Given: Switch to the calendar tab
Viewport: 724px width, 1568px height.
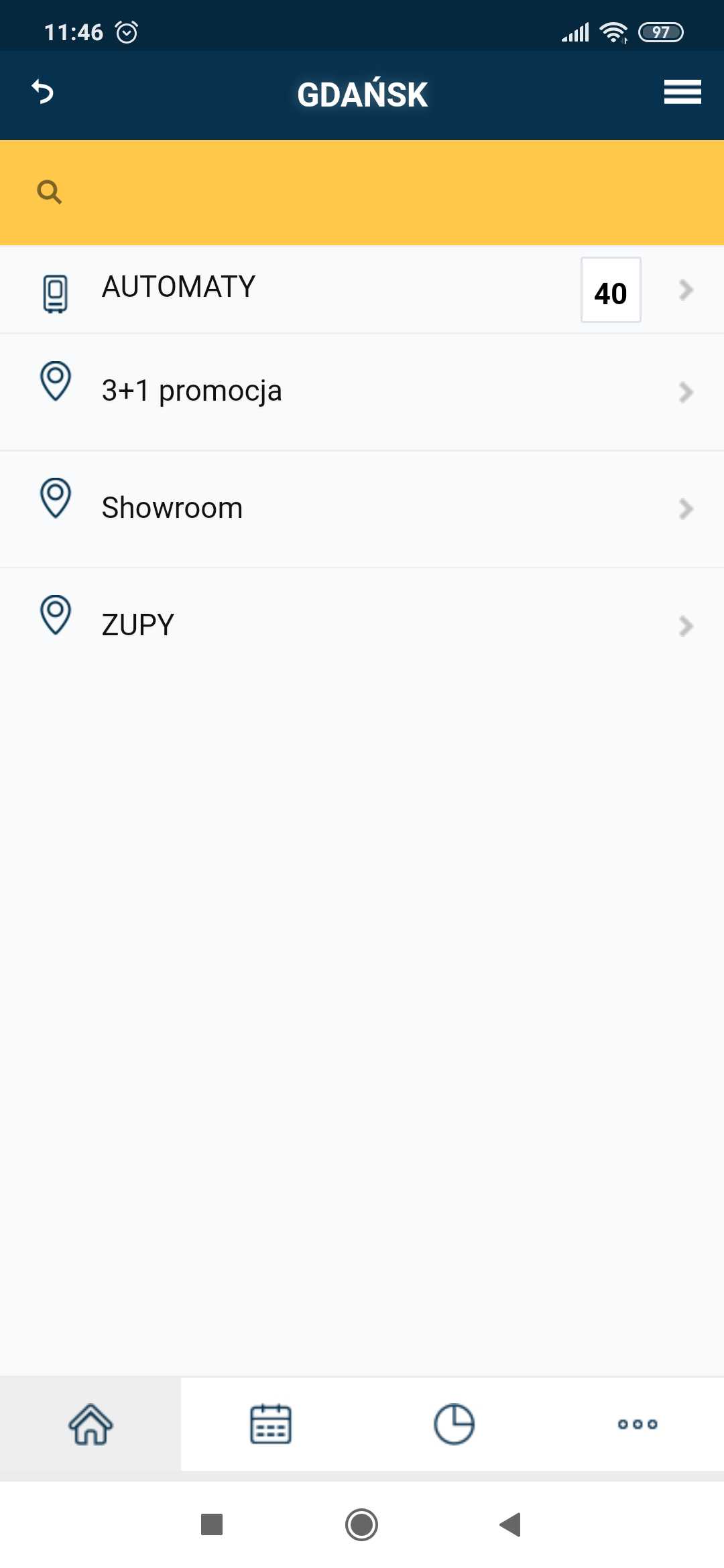Looking at the screenshot, I should (271, 1424).
